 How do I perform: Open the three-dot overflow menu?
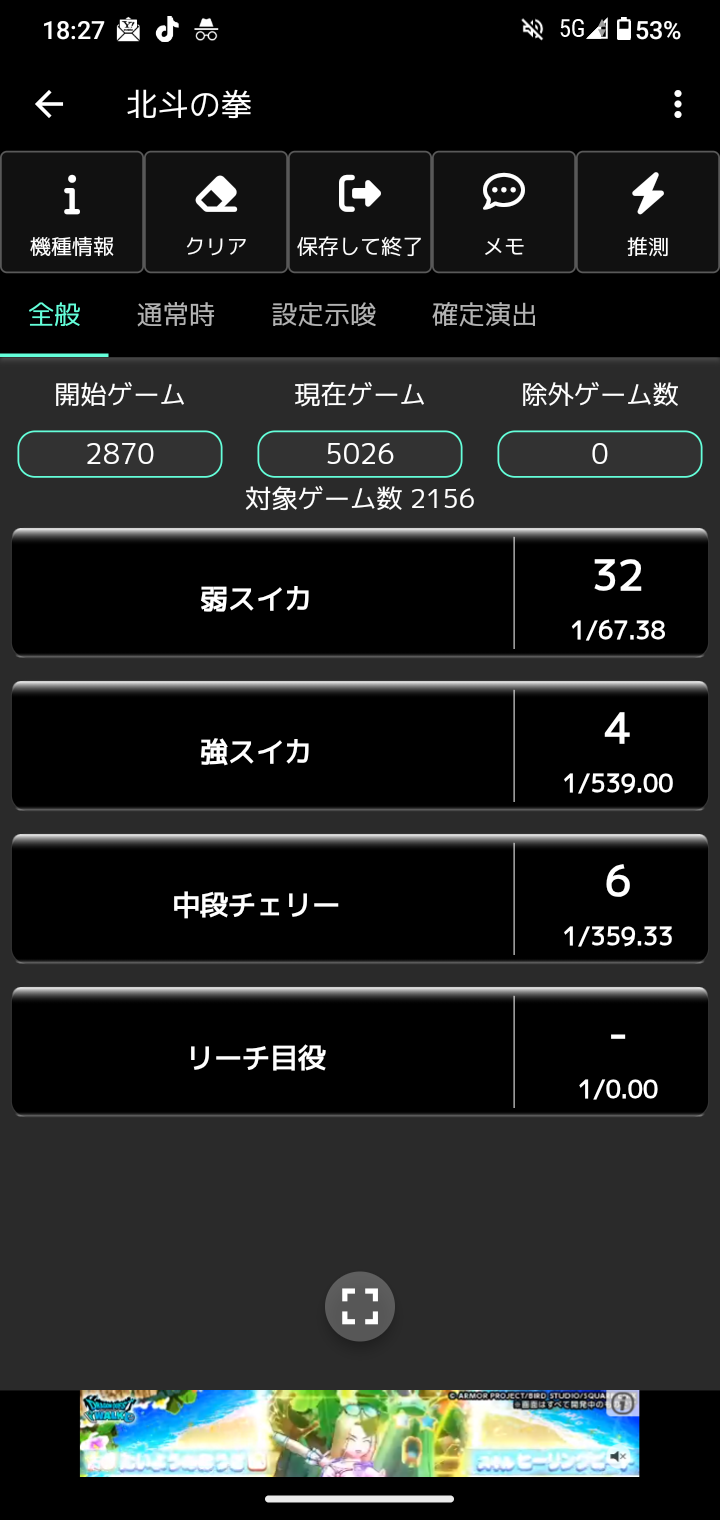[678, 104]
